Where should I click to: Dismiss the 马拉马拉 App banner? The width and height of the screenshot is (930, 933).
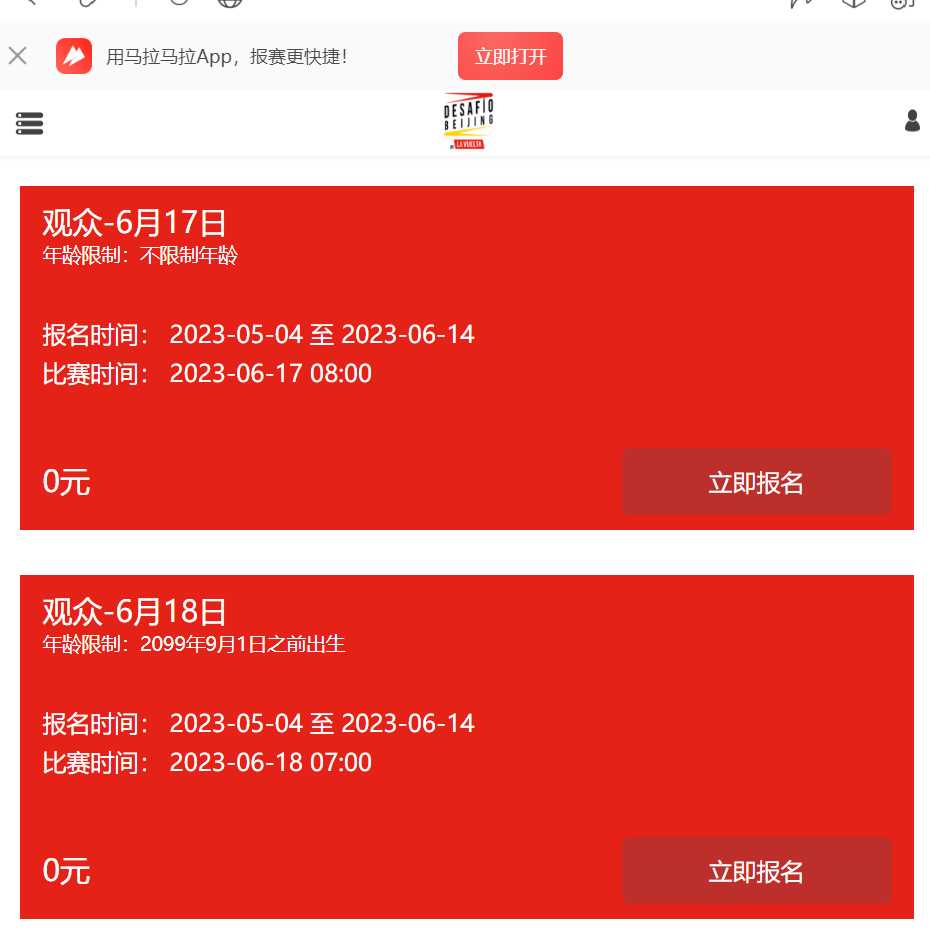[x=17, y=56]
